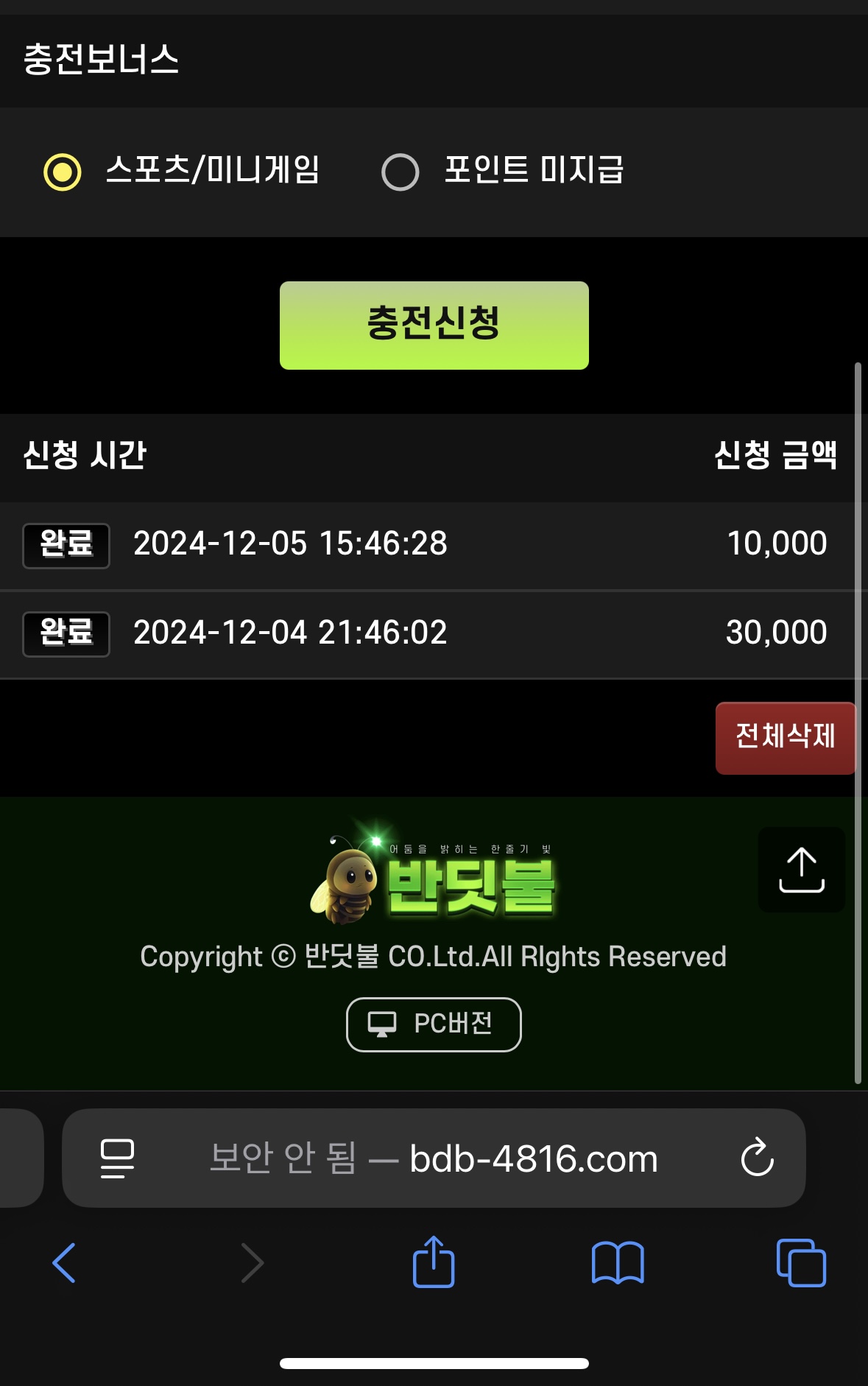
Task: Reload the page with the refresh icon
Action: 757,1158
